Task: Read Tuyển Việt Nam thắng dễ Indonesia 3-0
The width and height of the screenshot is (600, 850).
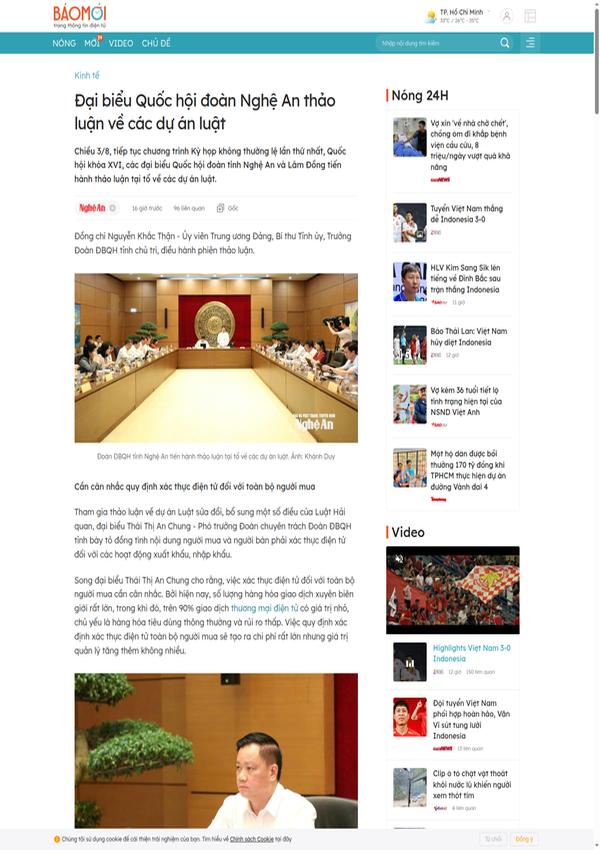Action: tap(467, 214)
